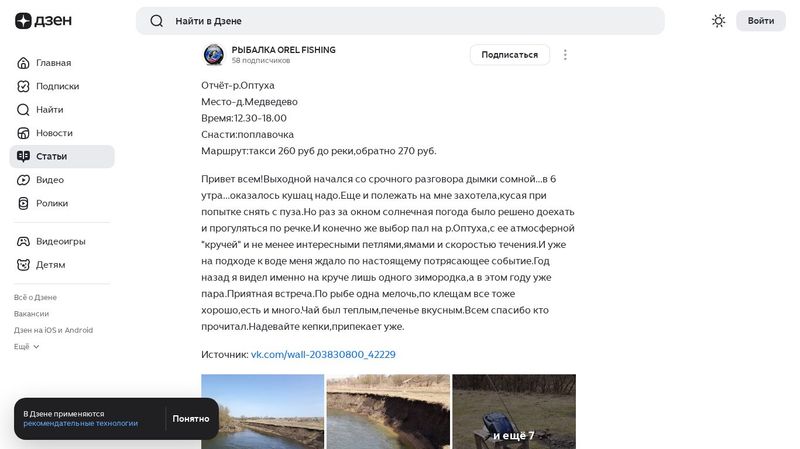800x449 pixels.
Task: Tap the Войти login button
Action: pos(760,21)
